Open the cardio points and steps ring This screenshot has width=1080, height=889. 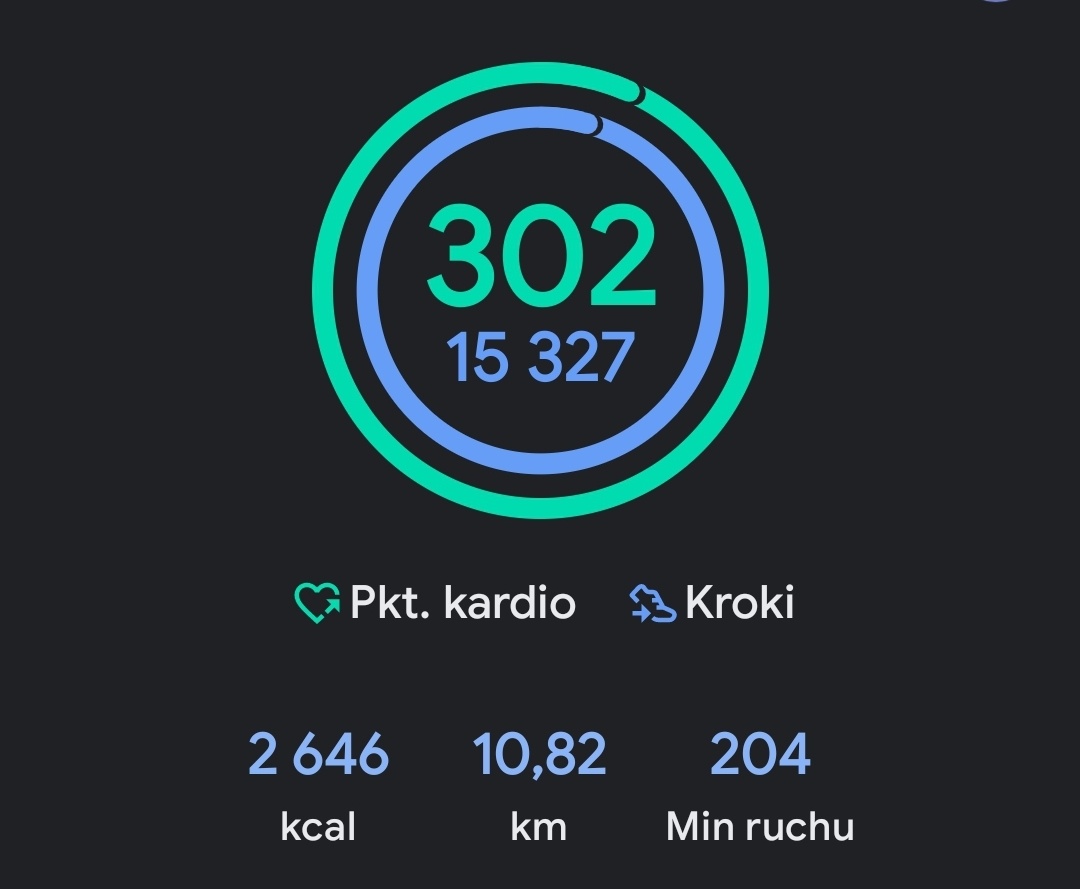coord(540,290)
